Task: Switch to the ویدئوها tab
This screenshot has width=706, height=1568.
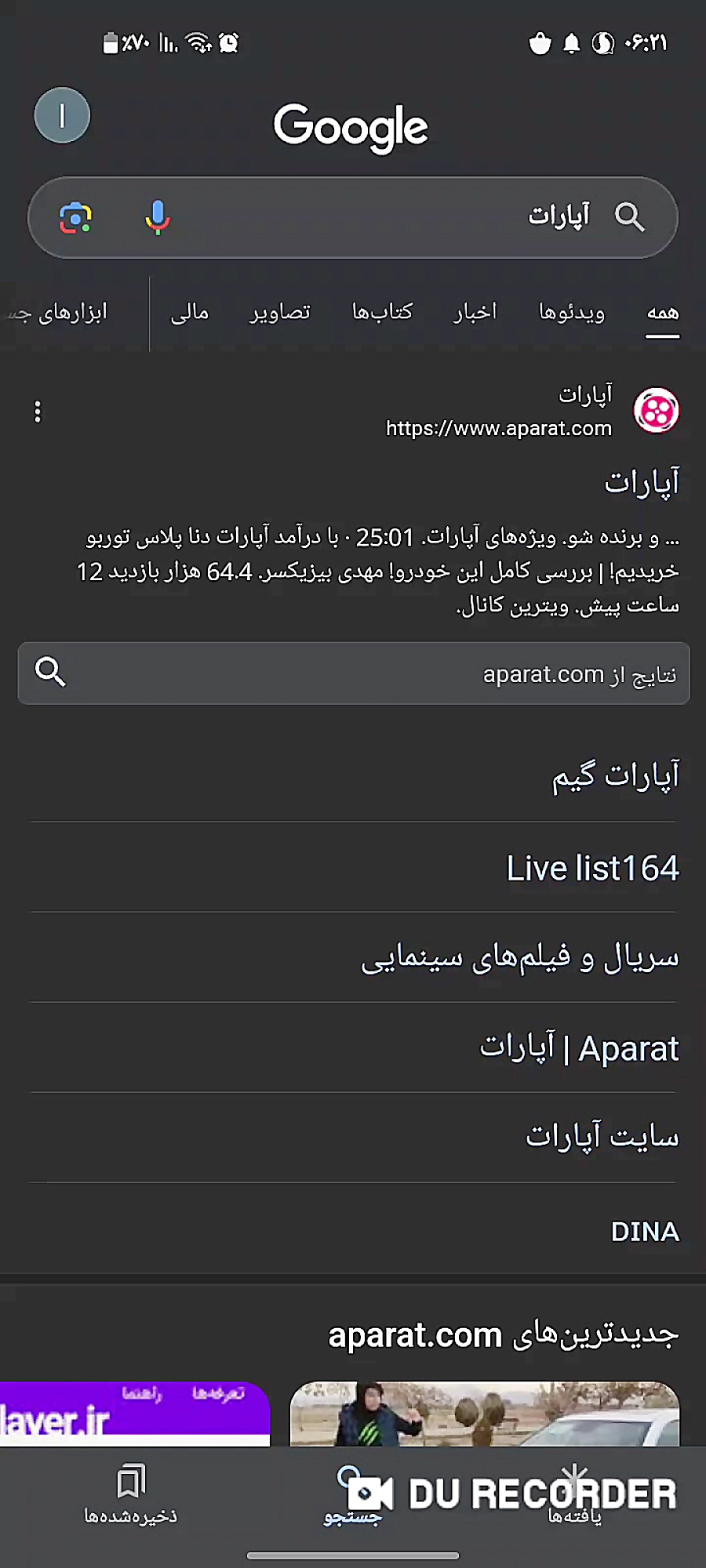Action: (x=572, y=312)
